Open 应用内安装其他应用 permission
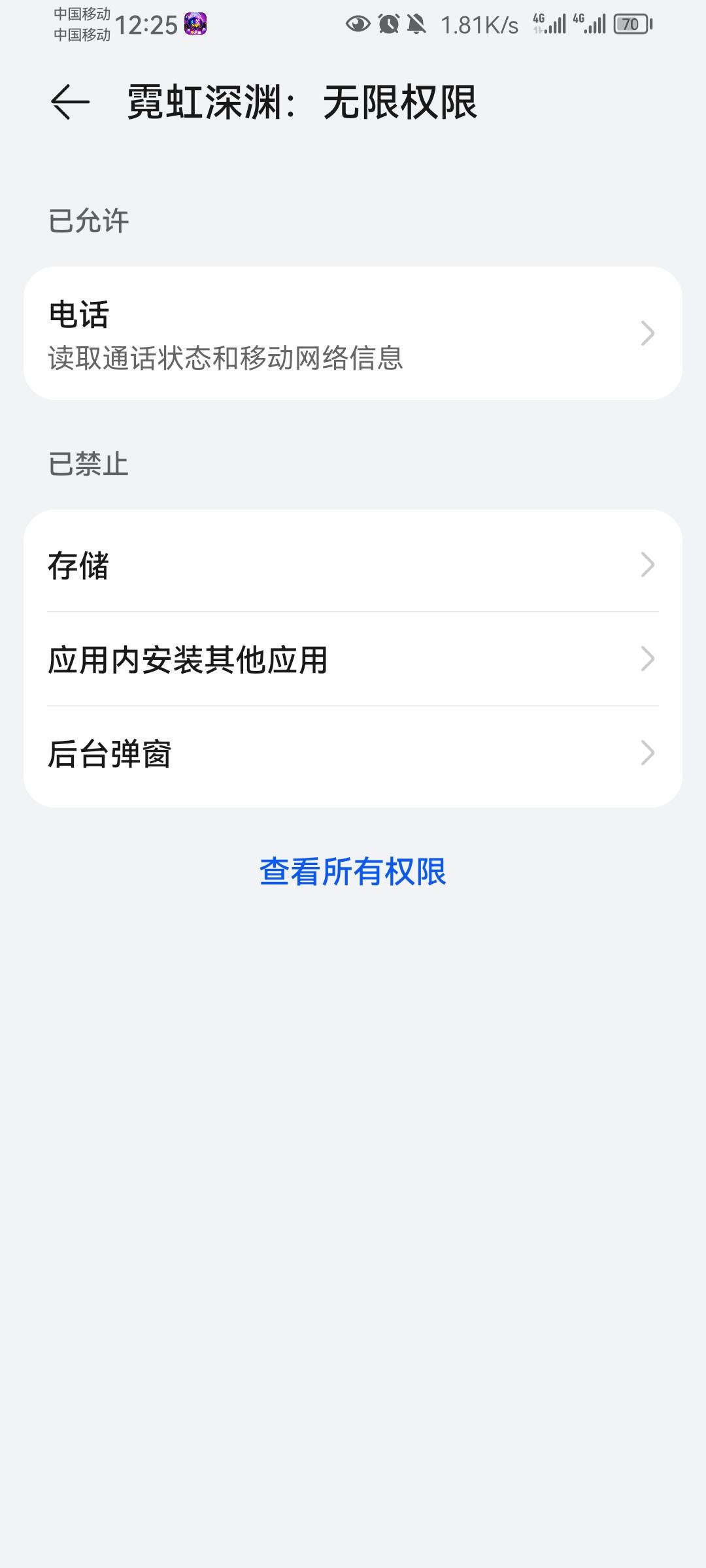 coord(353,659)
